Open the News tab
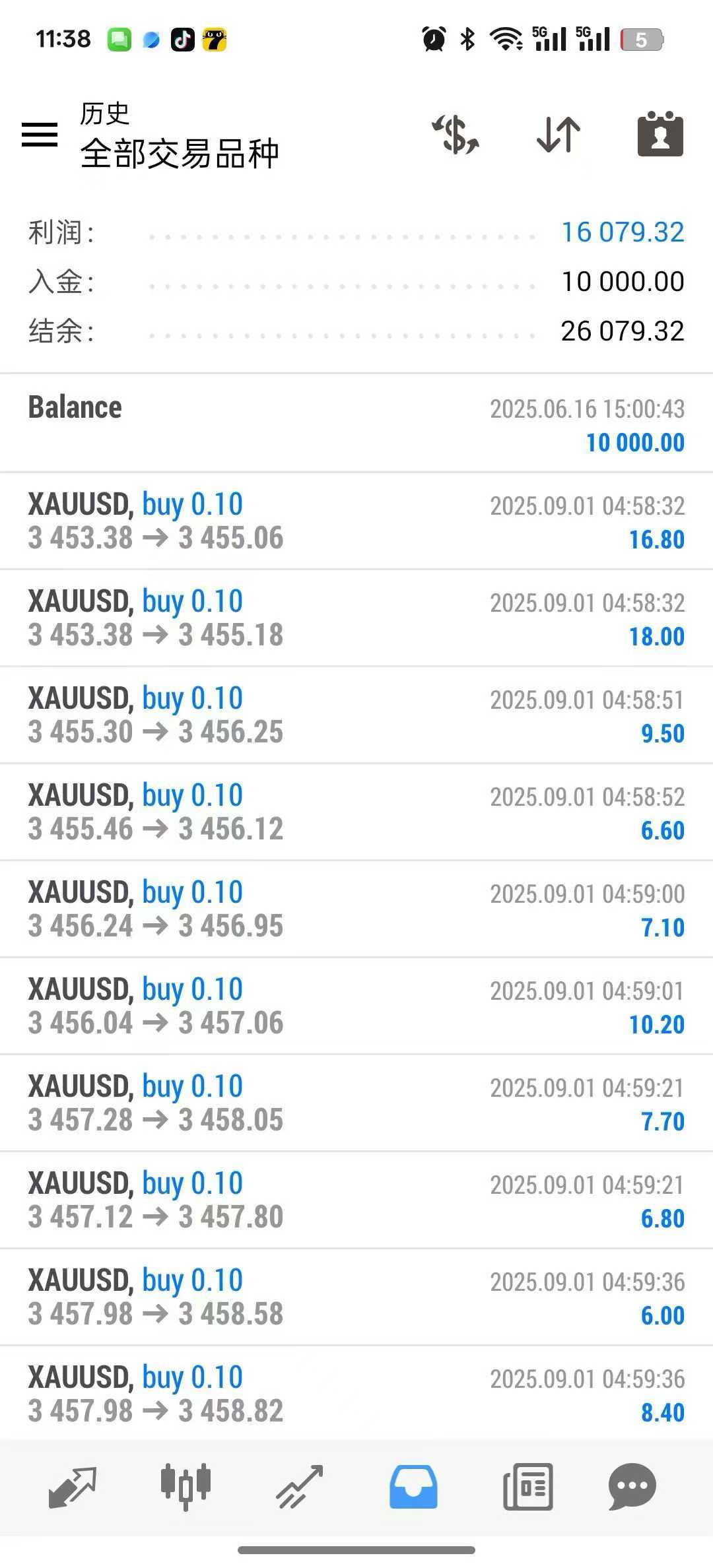 527,1487
